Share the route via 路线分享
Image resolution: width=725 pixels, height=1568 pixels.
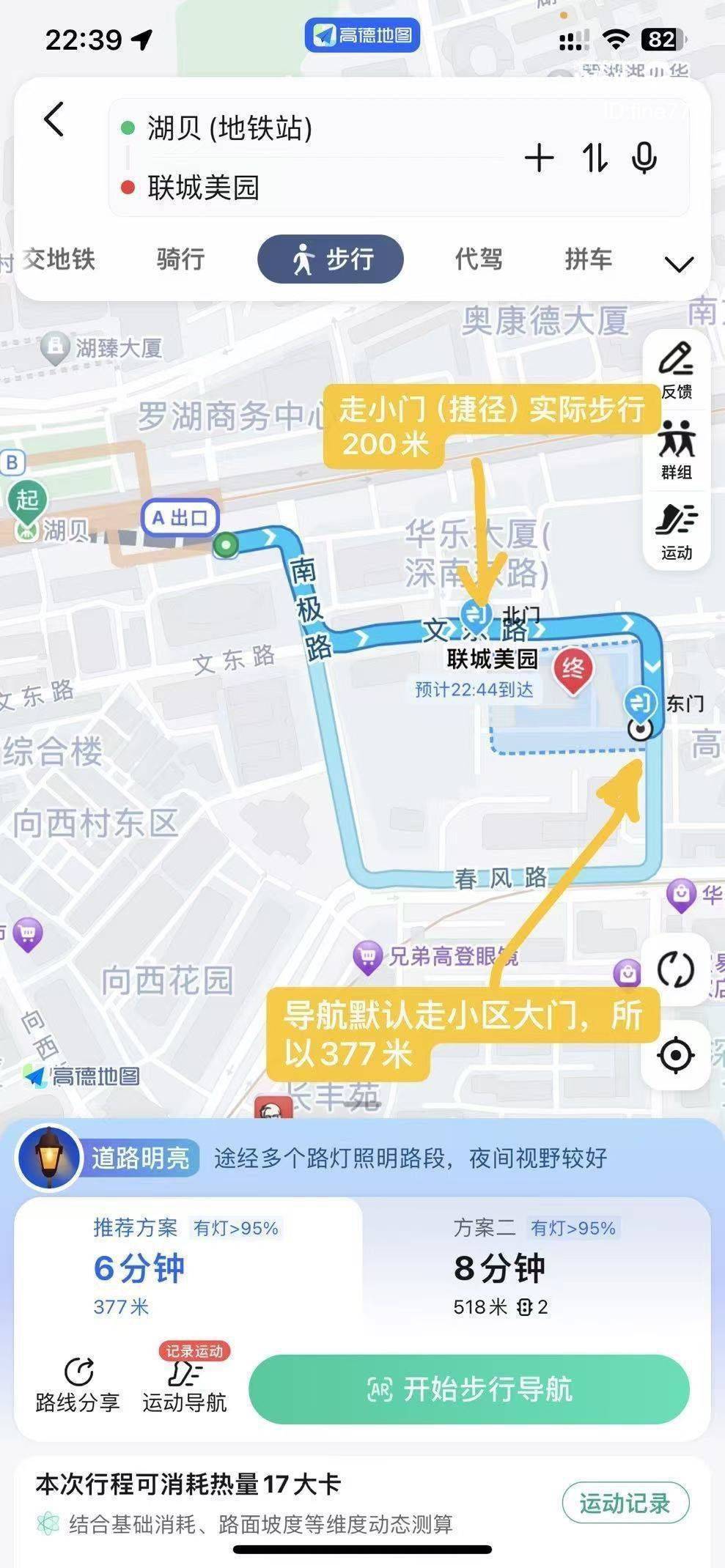click(78, 1385)
